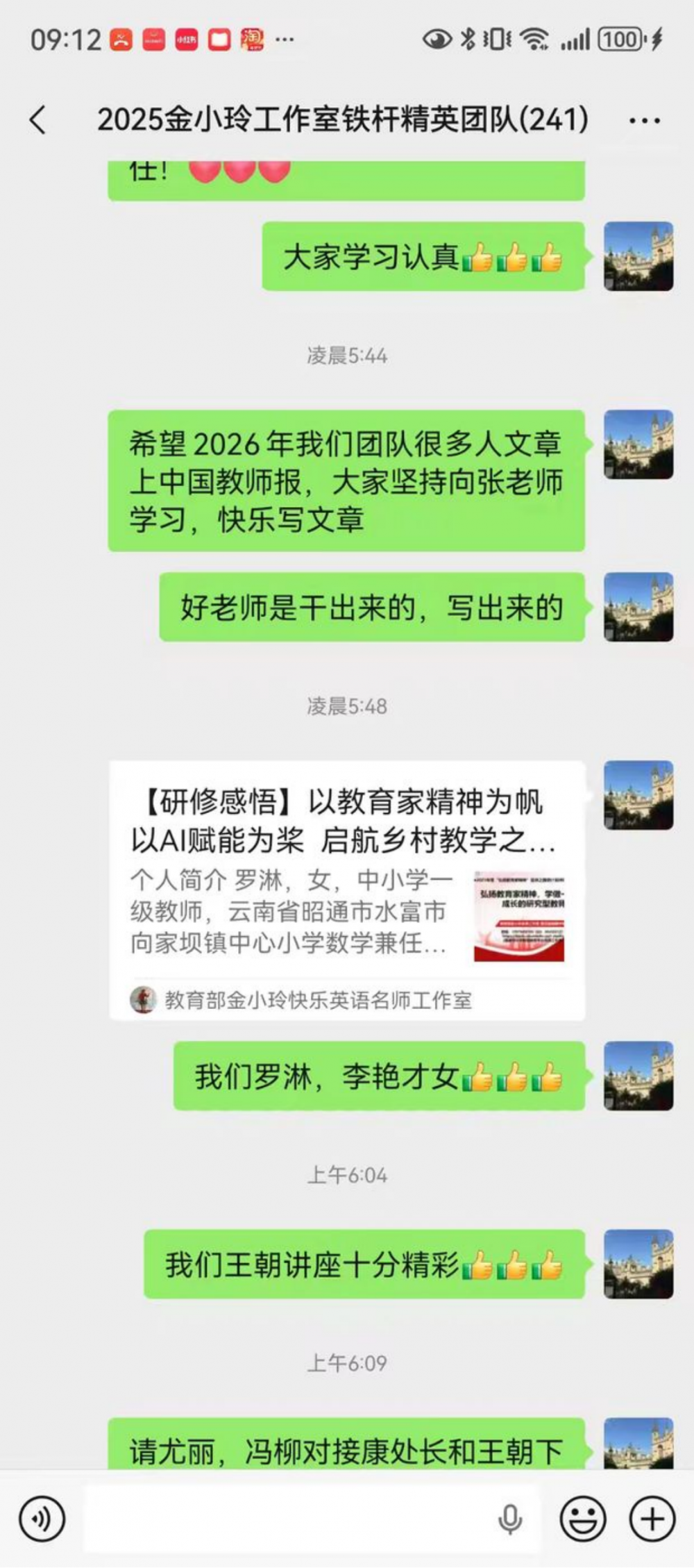Viewport: 694px width, 1568px height.
Task: Open the emoji sticker panel
Action: pyautogui.click(x=582, y=1519)
